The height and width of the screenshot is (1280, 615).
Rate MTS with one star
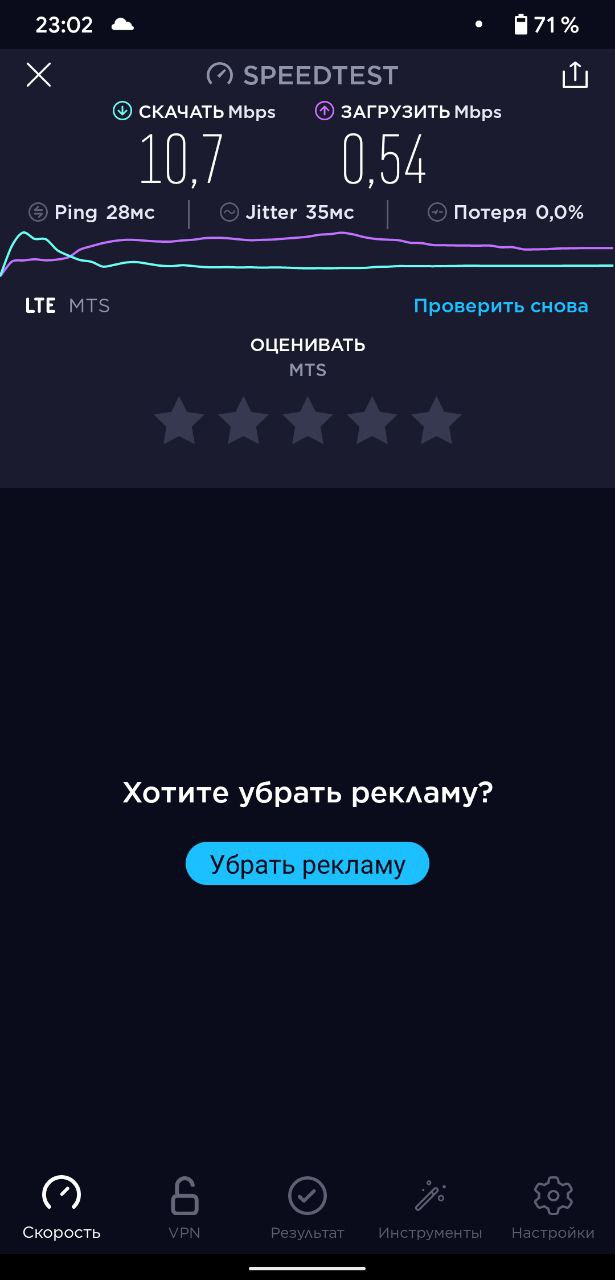point(179,420)
